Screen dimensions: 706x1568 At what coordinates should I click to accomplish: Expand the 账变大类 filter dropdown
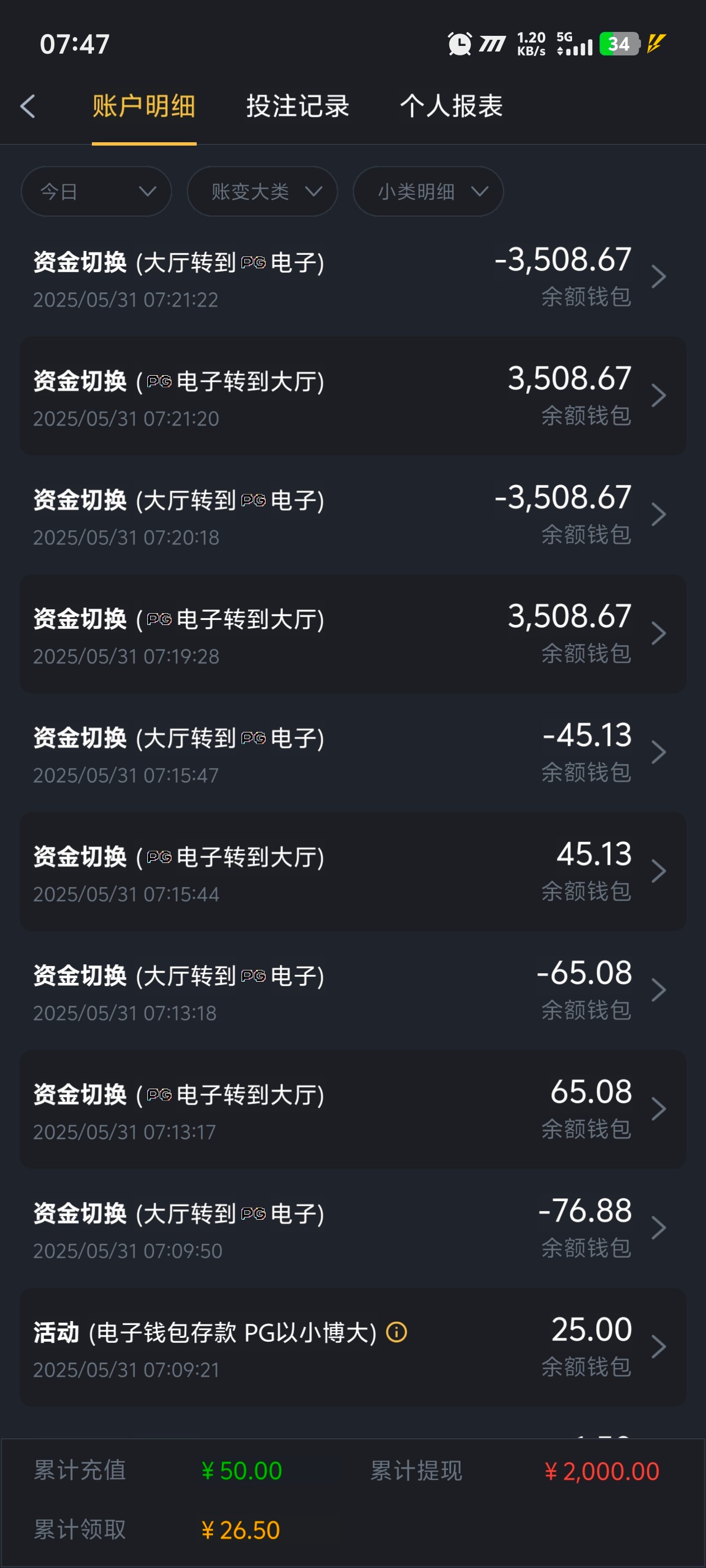click(x=262, y=192)
